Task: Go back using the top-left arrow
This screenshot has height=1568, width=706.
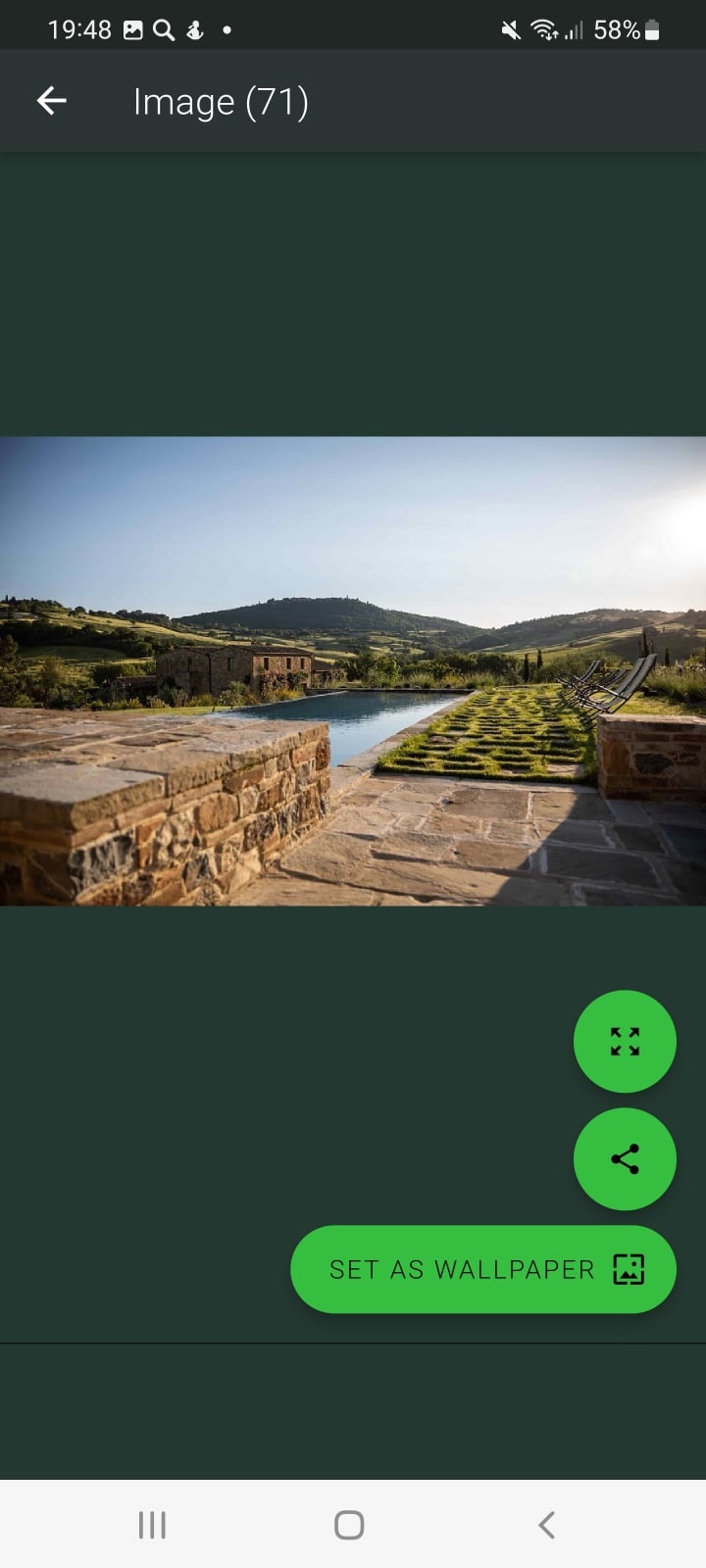Action: (51, 101)
